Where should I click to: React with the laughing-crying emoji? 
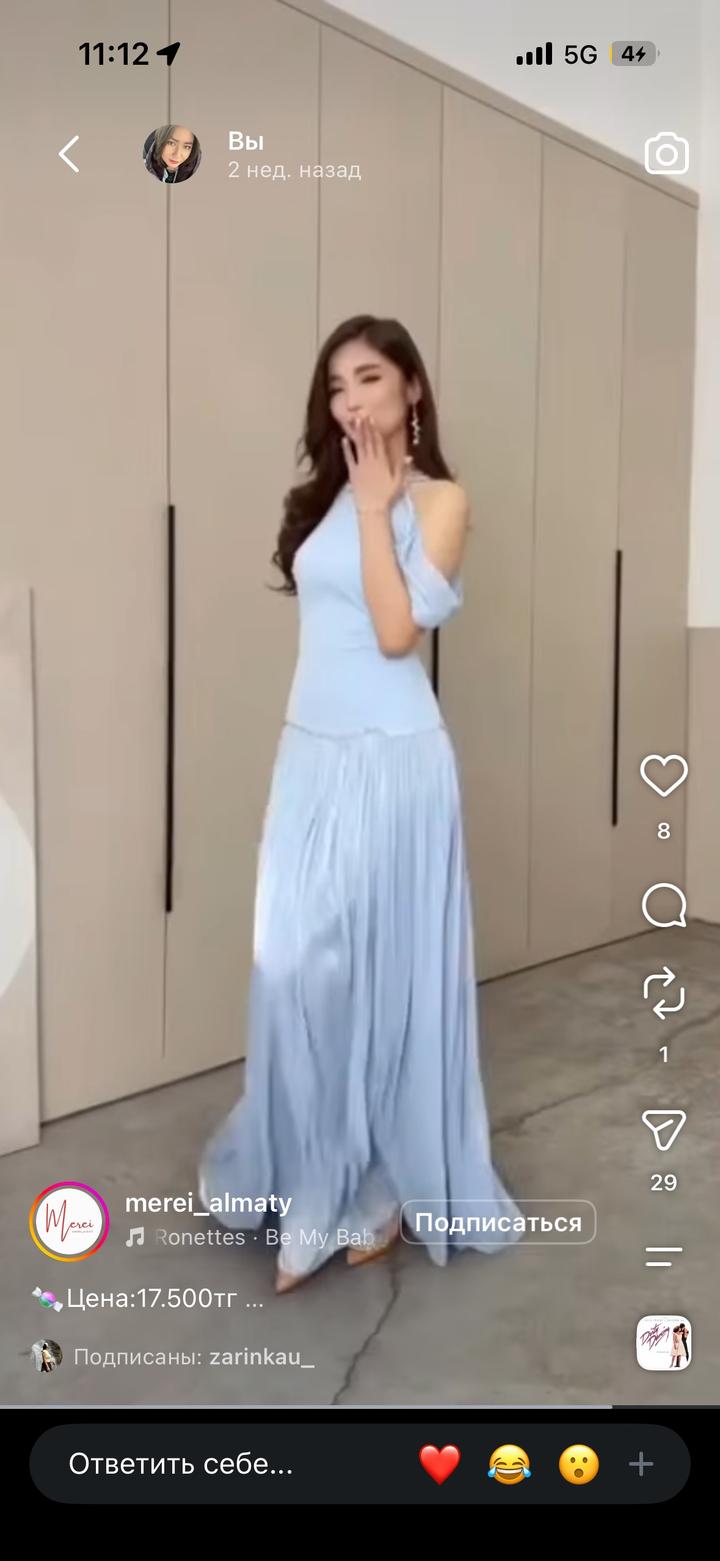click(x=509, y=1465)
